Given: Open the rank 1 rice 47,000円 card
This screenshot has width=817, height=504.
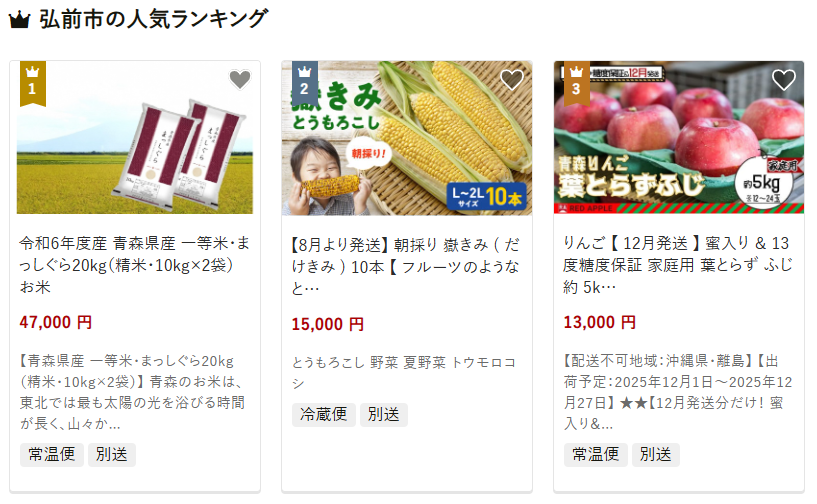Looking at the screenshot, I should click(135, 264).
